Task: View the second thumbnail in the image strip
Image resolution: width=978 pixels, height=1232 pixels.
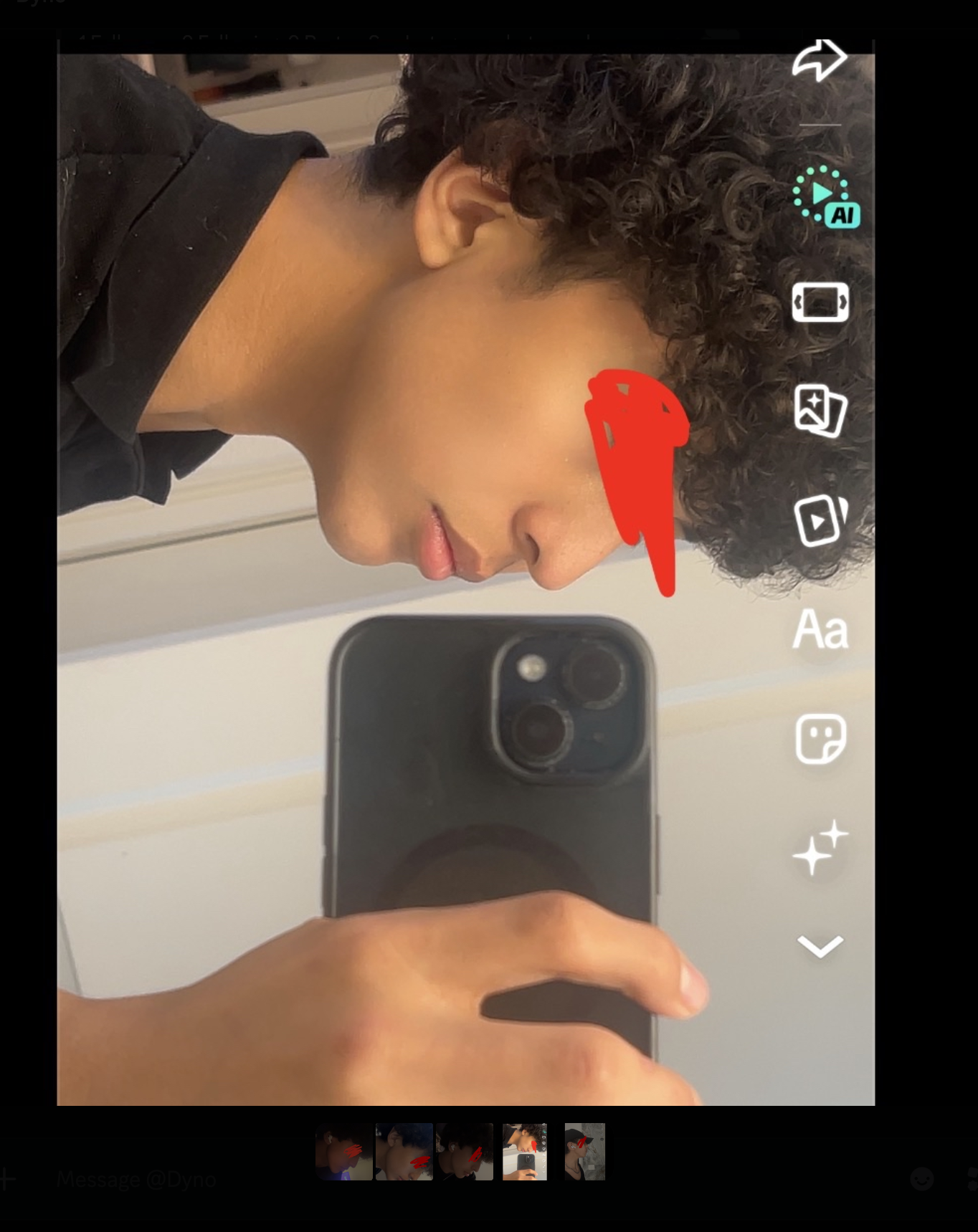Action: pyautogui.click(x=404, y=1152)
